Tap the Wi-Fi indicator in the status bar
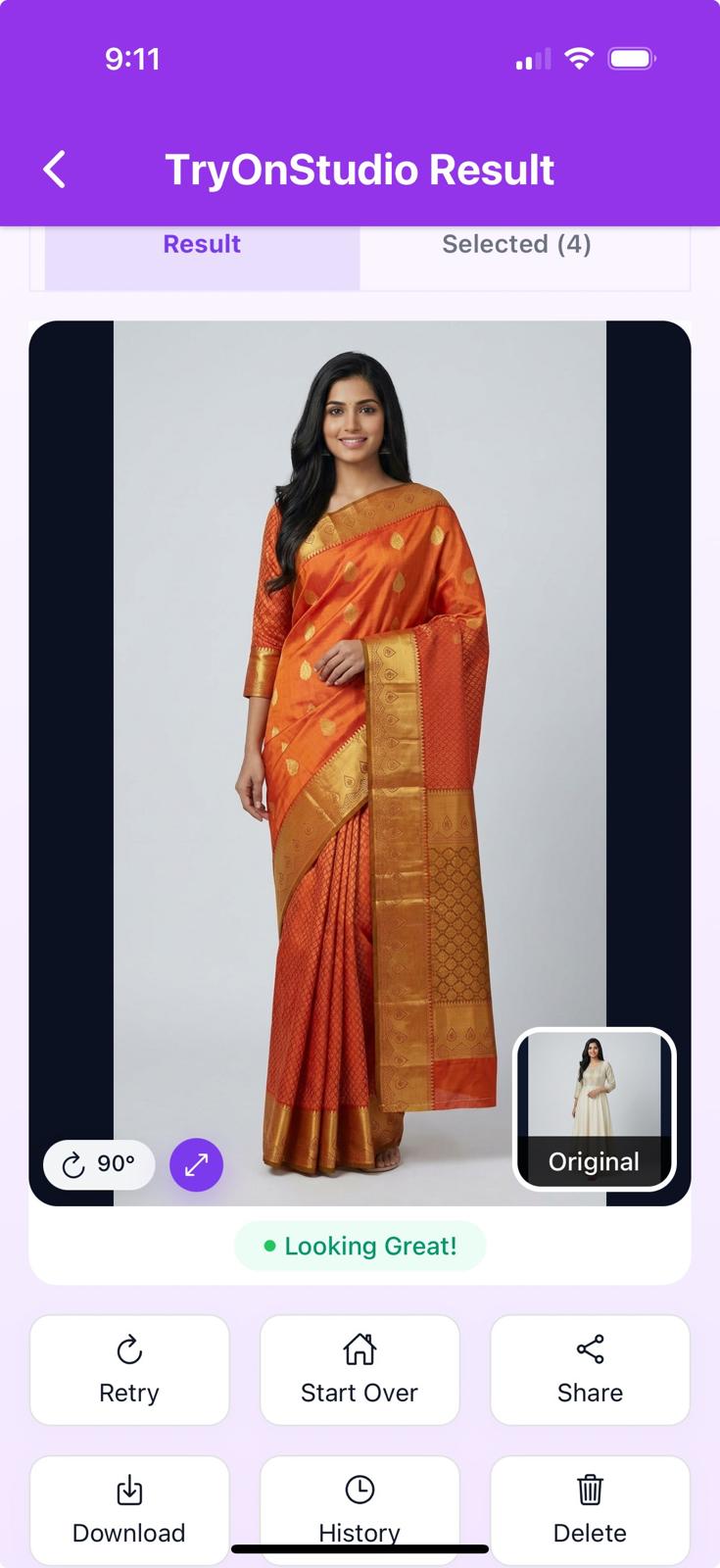The width and height of the screenshot is (720, 1568). coord(581,58)
